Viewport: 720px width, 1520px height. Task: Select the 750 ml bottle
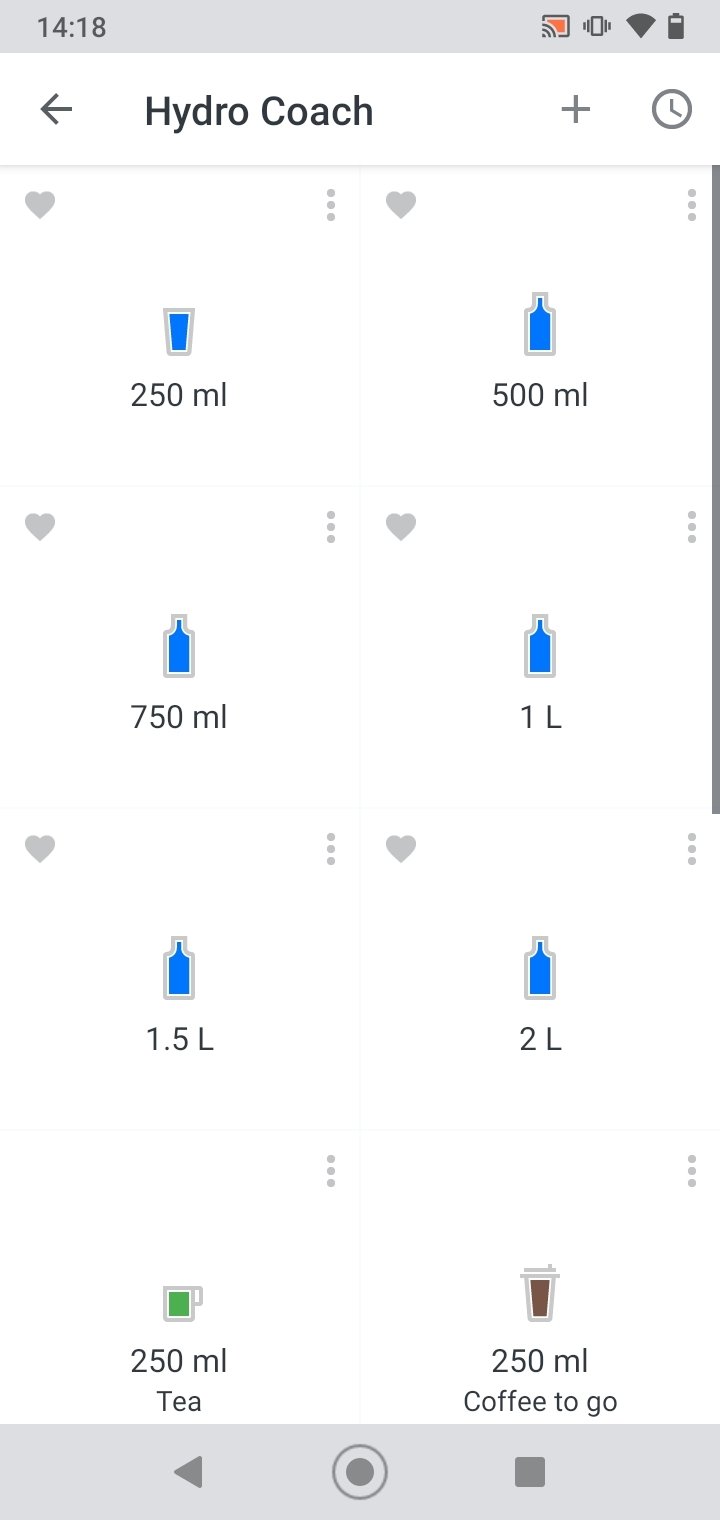point(179,668)
